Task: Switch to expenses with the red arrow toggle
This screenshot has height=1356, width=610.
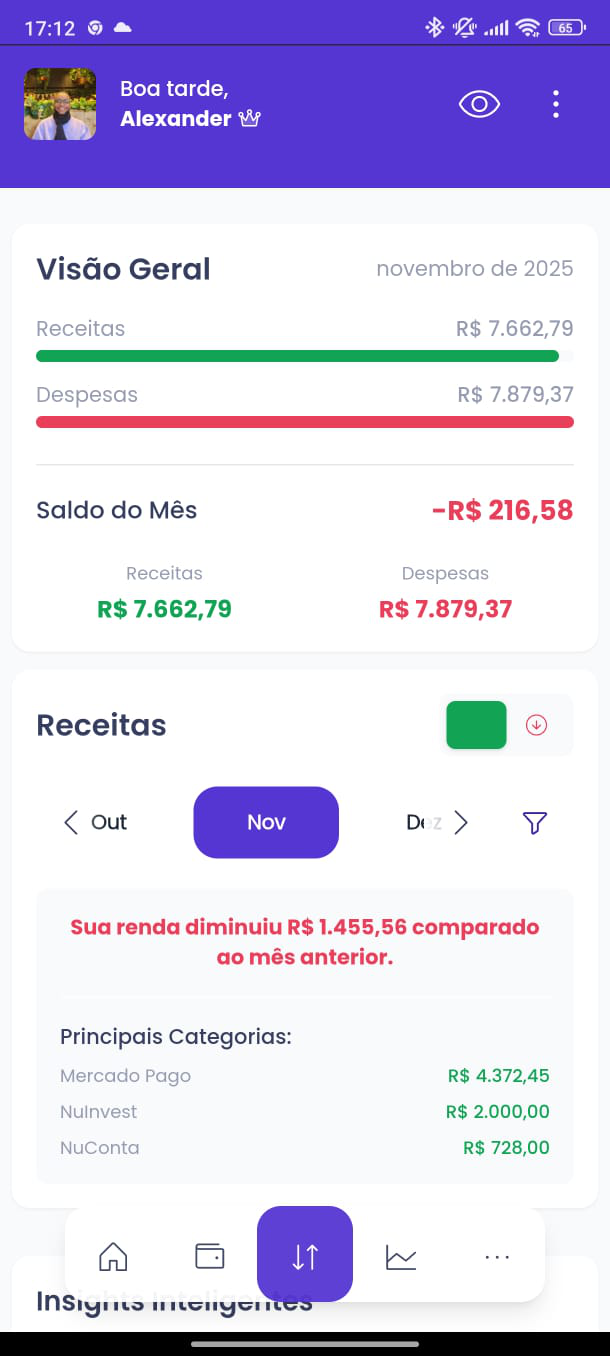Action: click(537, 725)
